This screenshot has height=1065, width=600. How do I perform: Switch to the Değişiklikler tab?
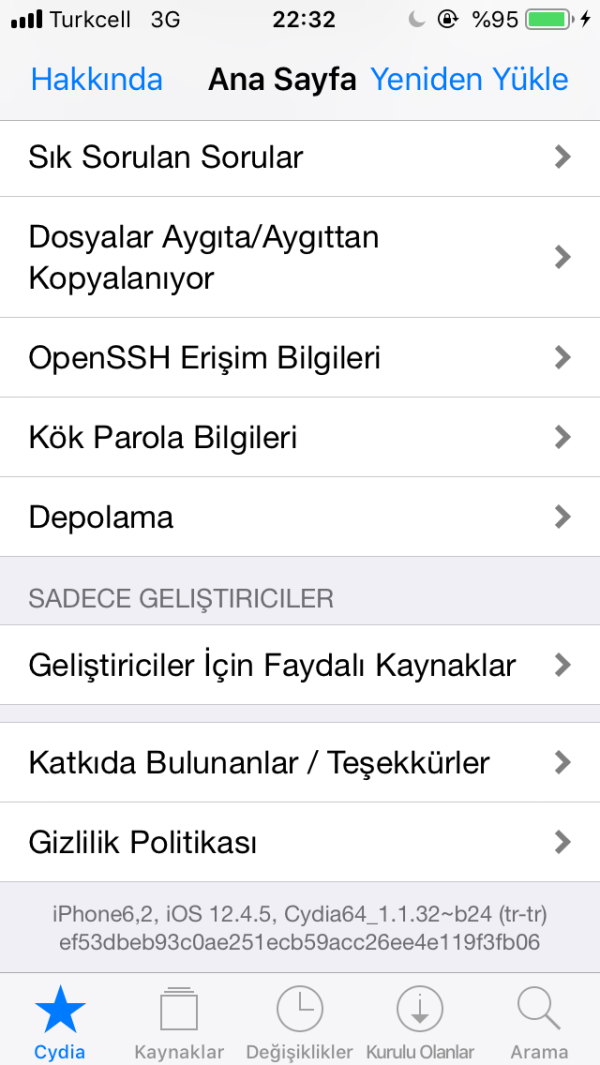pyautogui.click(x=299, y=1022)
